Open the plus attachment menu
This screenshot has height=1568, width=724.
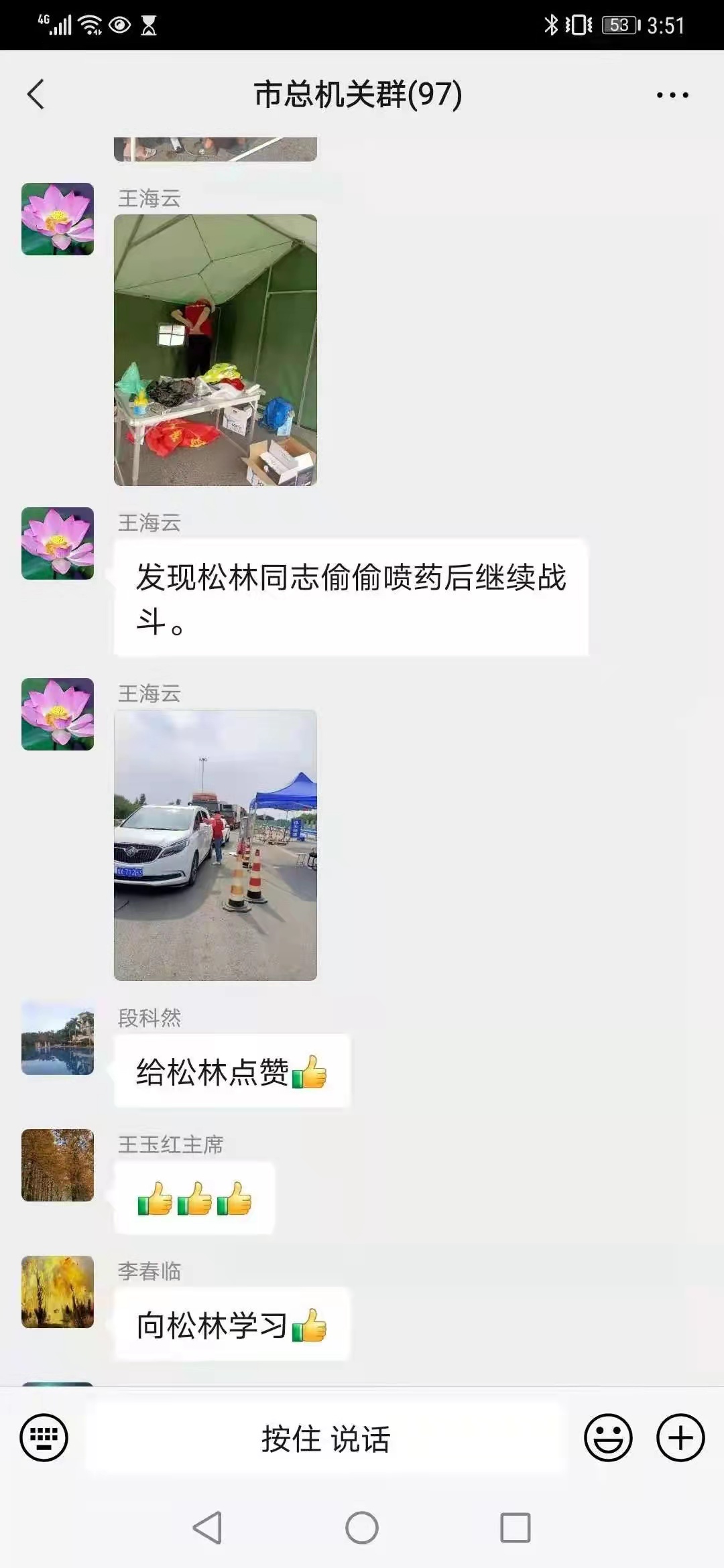[x=680, y=1437]
